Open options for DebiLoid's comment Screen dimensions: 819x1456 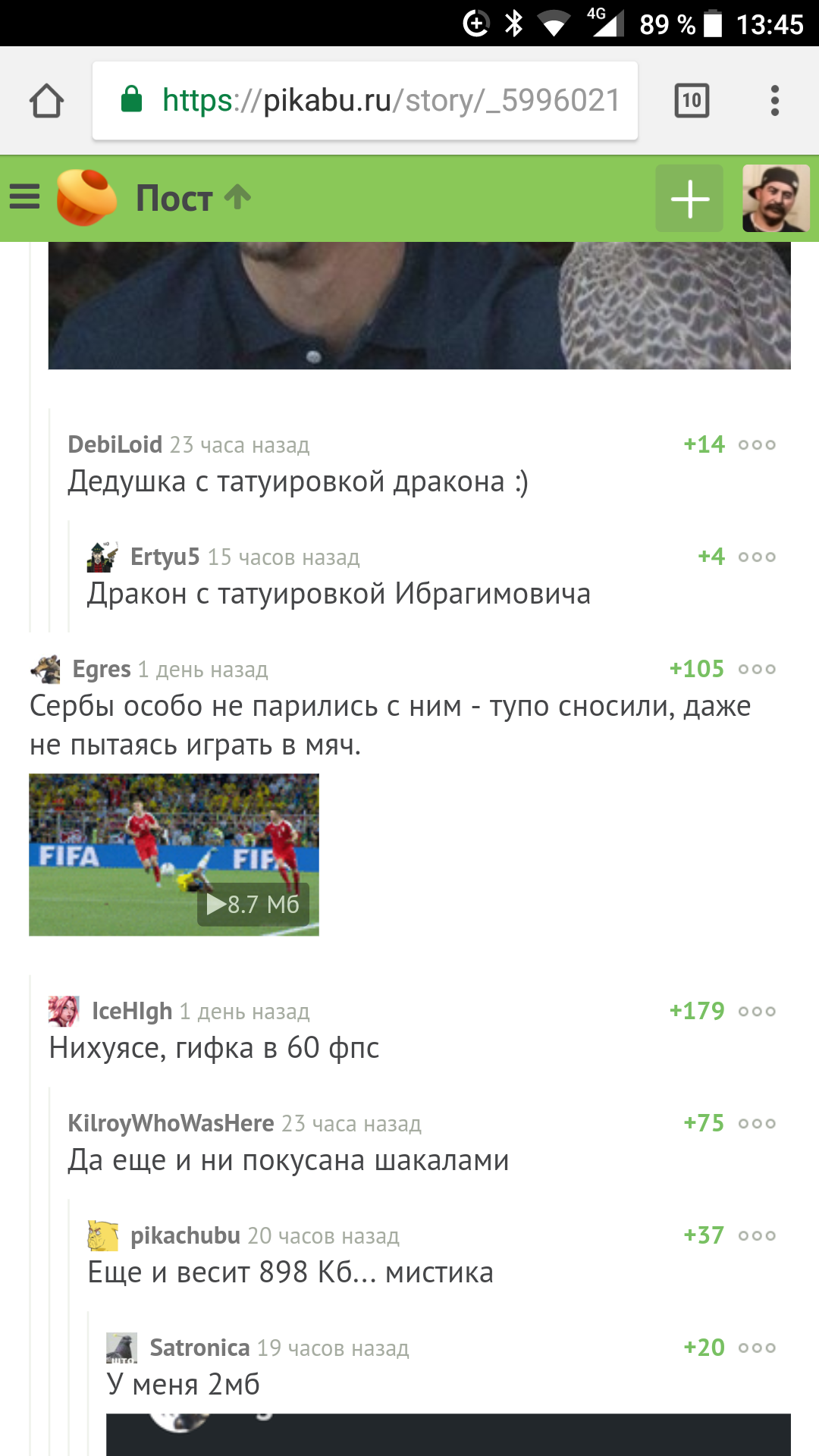[757, 445]
